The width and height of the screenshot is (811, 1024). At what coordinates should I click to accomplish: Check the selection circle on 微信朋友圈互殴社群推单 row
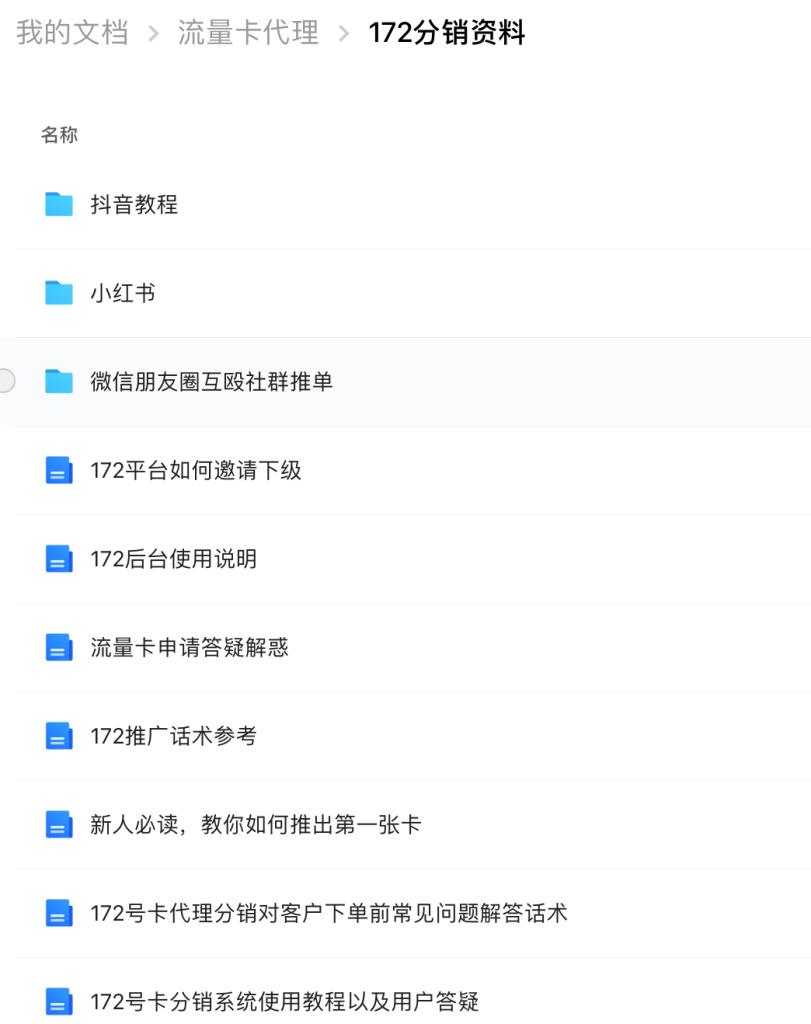click(4, 380)
